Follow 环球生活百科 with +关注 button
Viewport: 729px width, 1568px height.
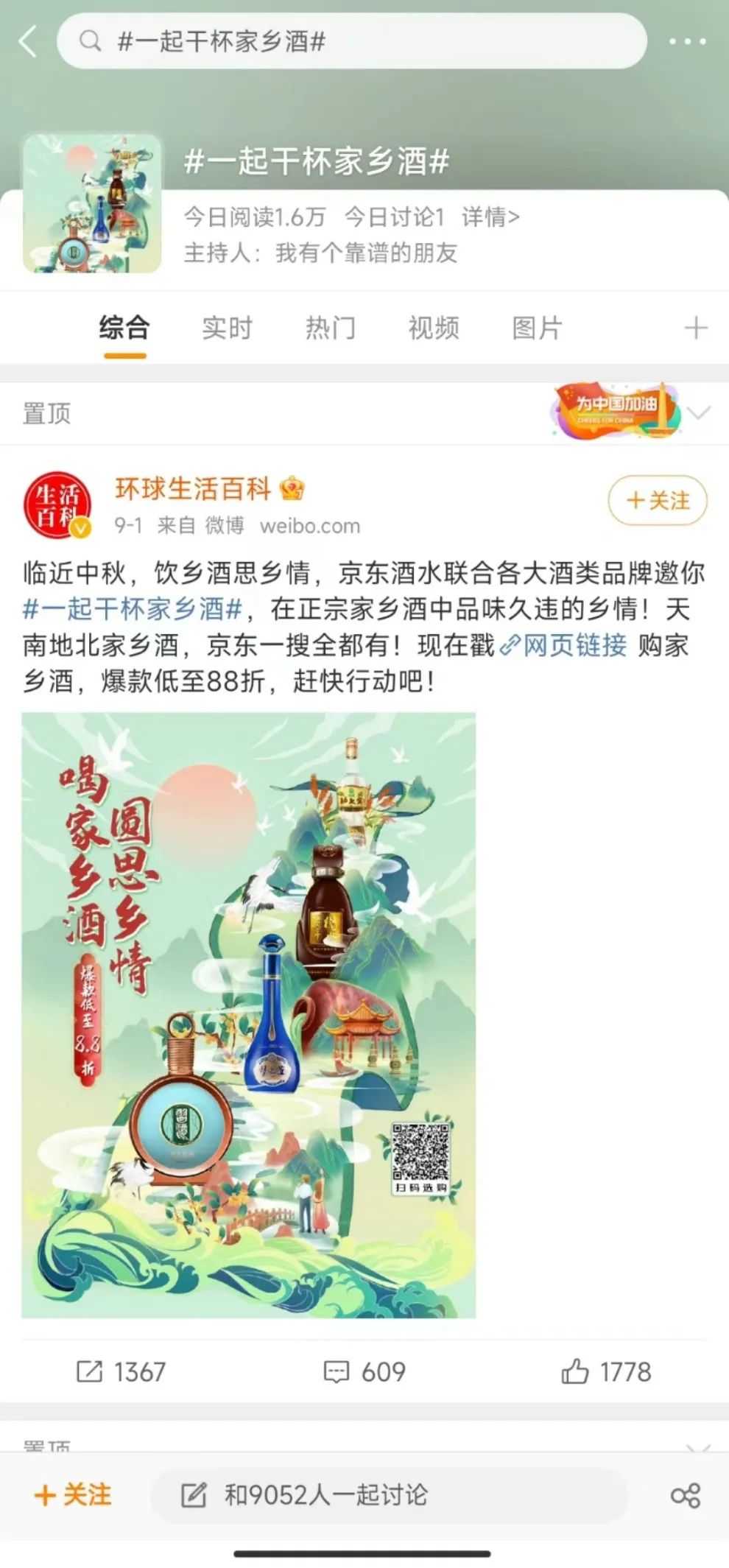(657, 501)
